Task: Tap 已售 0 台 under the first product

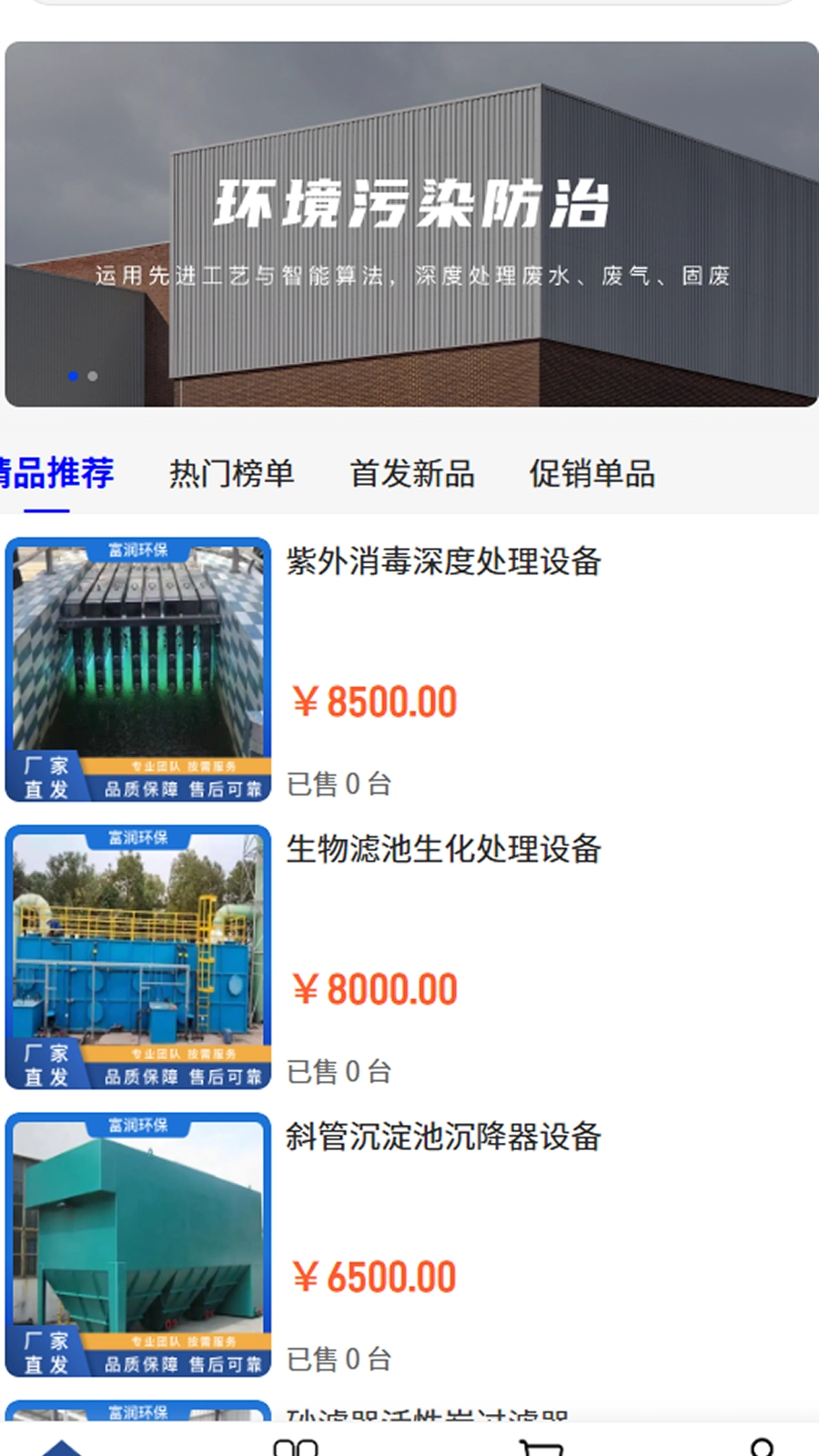Action: [339, 784]
